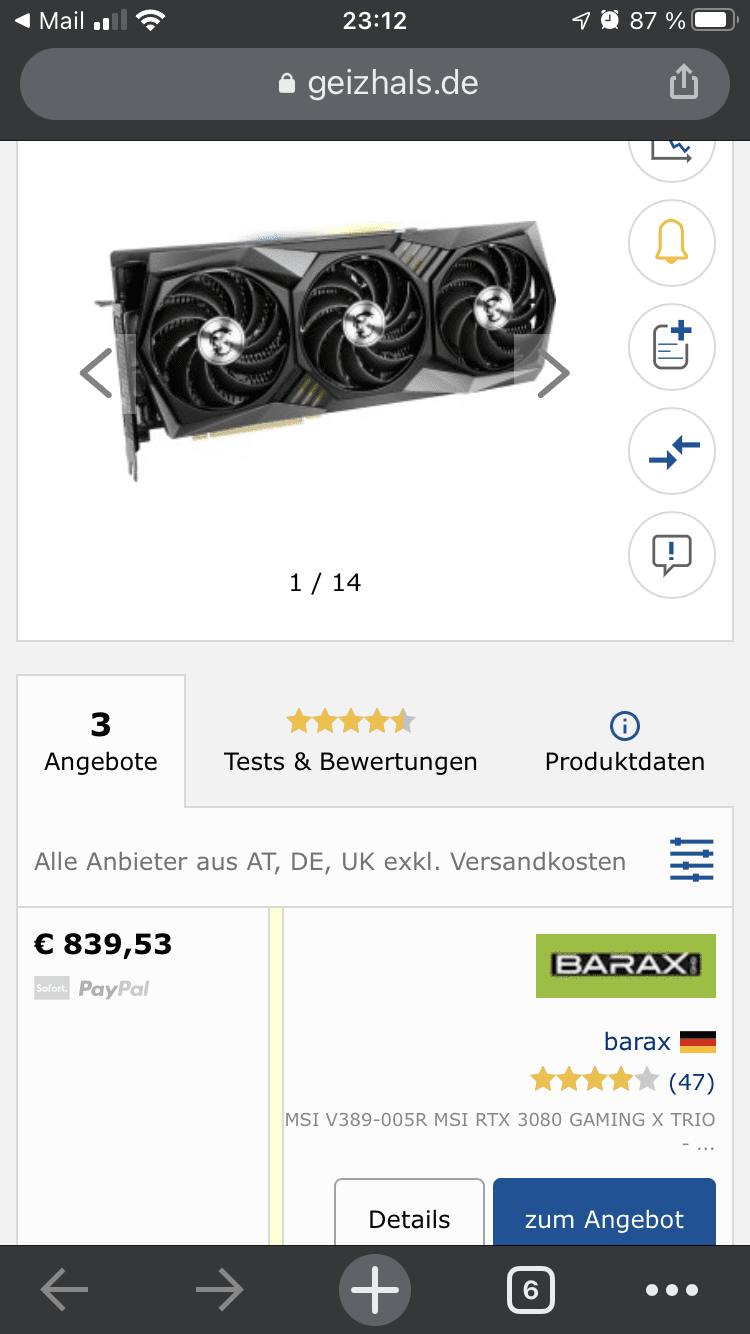The width and height of the screenshot is (750, 1334).
Task: Switch to the Produktdaten tab
Action: click(625, 741)
